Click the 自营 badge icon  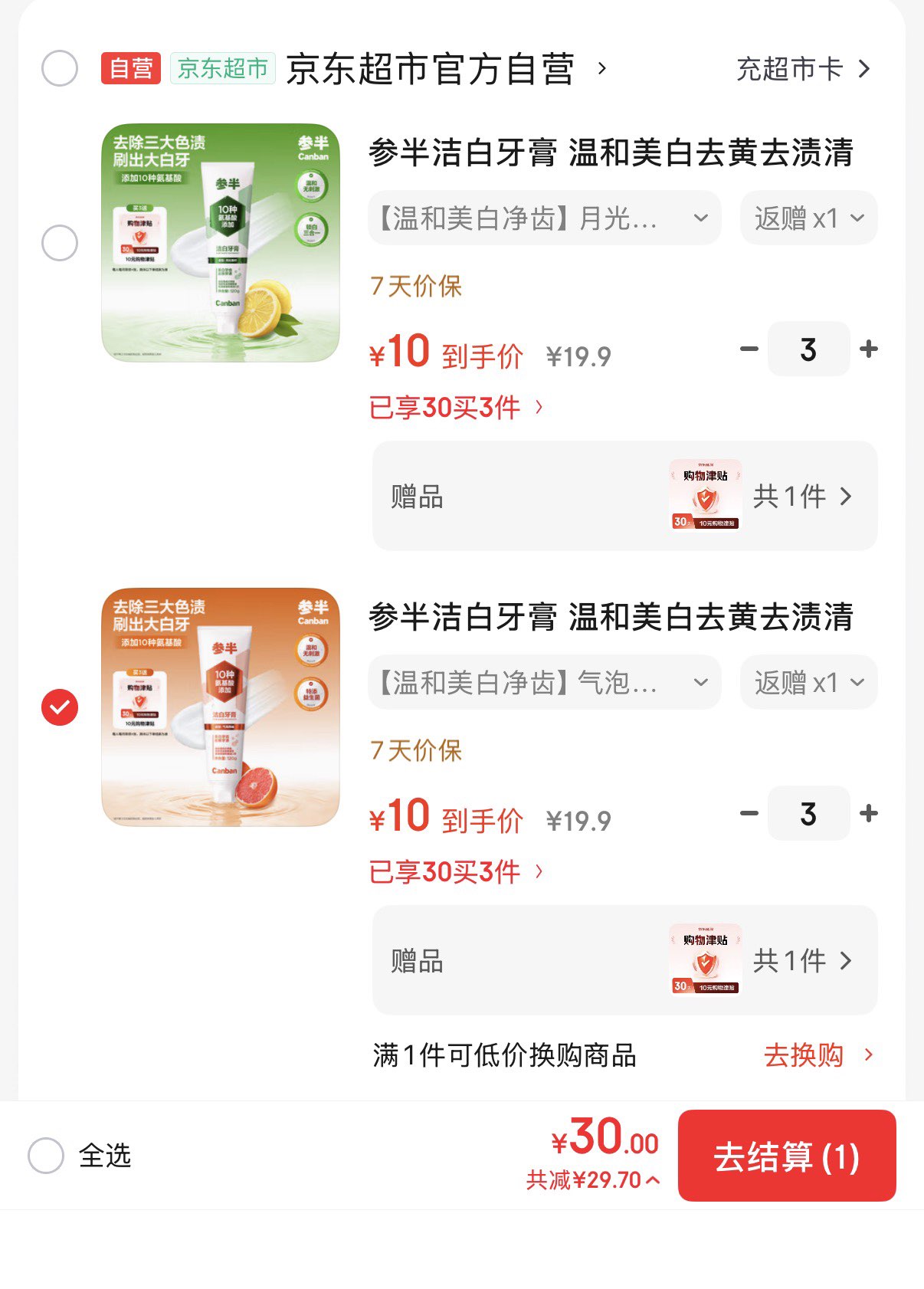[129, 68]
